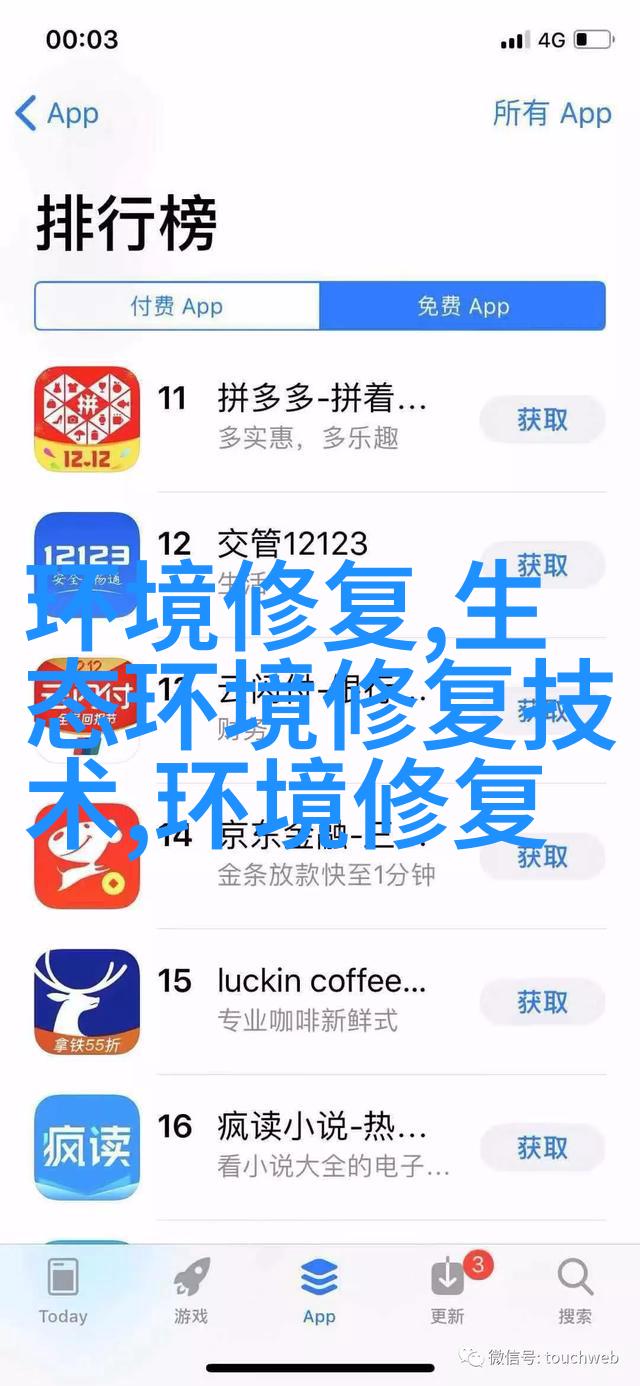Open the 疯读小说 app entry
Viewport: 640px width, 1386px height.
pos(321,1146)
